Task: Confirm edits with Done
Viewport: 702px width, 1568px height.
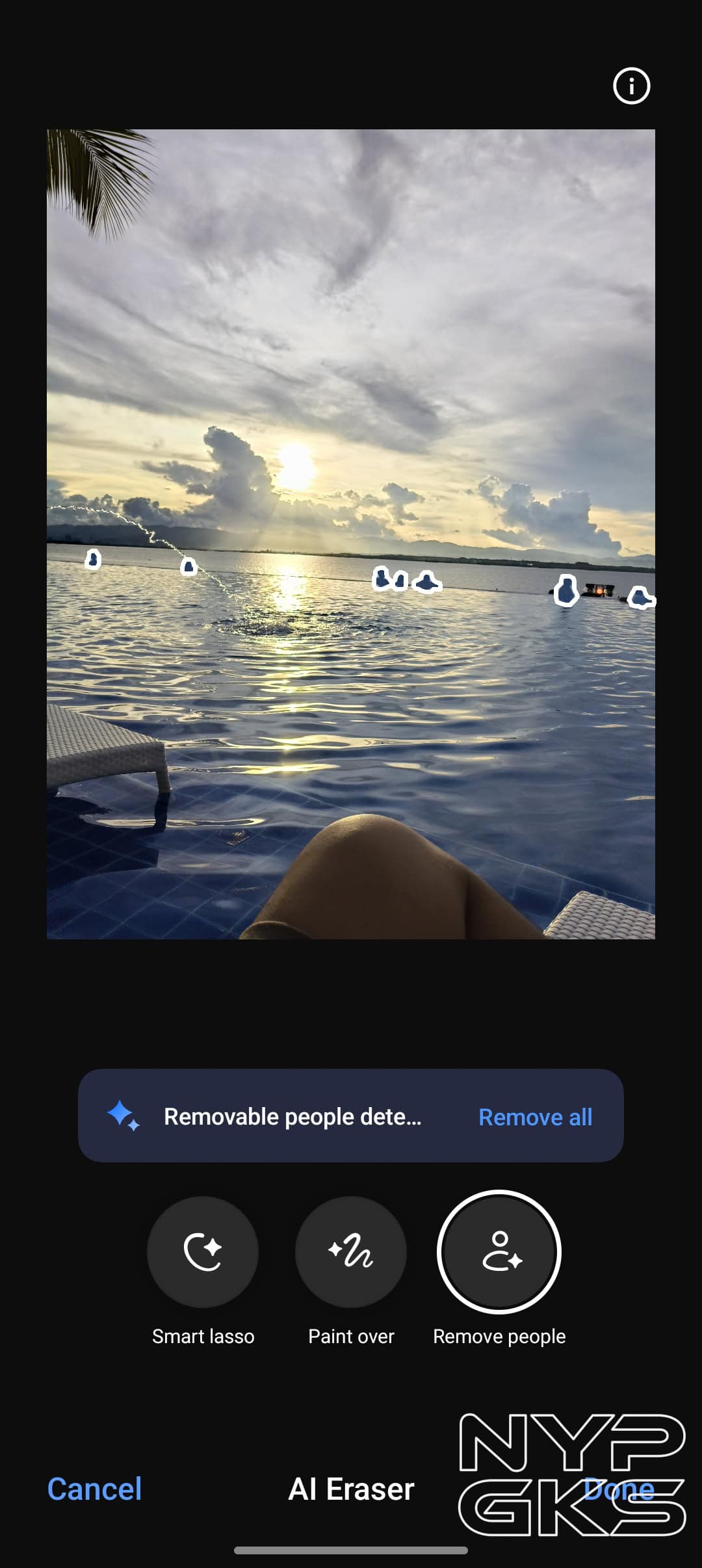Action: click(618, 1489)
